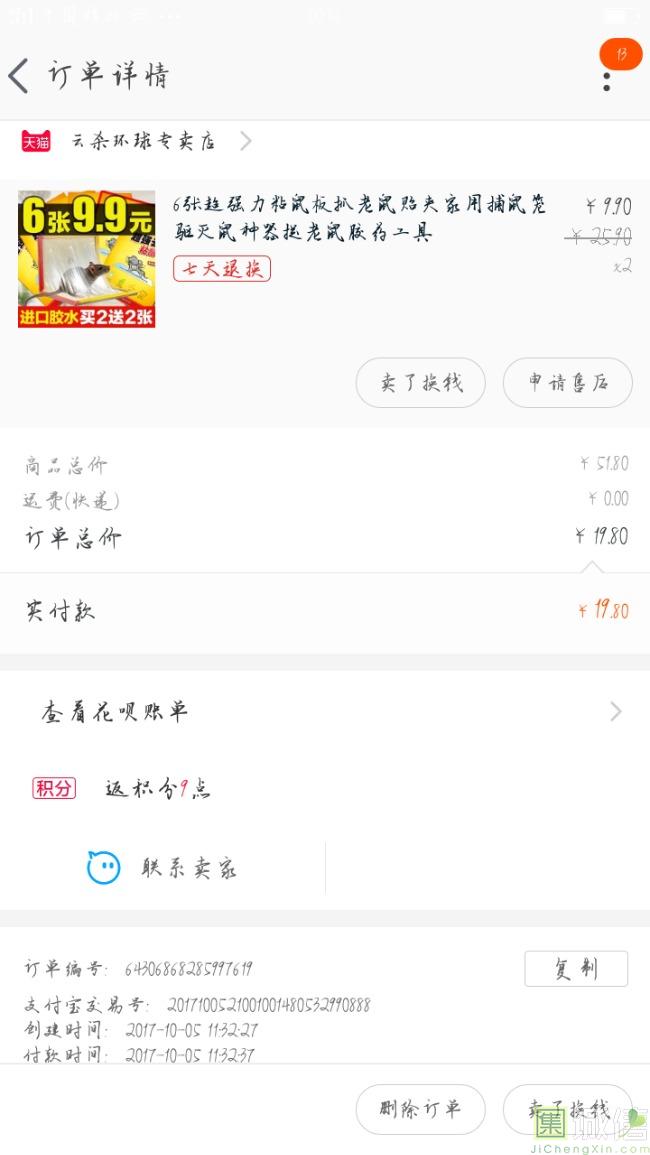Screen dimensions: 650x1155
Task: Tap 卖了换钱 in the bottom bar
Action: (567, 1109)
